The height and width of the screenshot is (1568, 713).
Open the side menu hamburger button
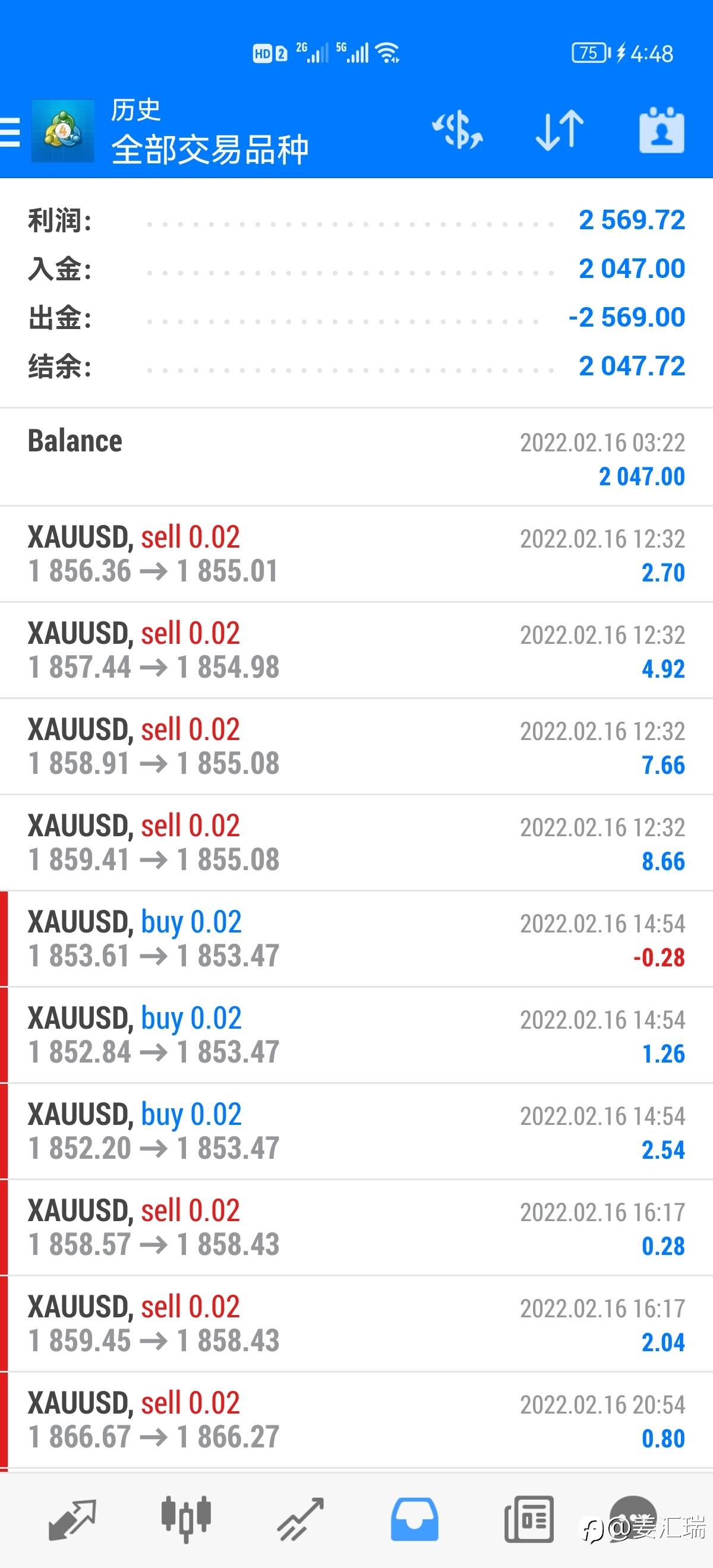(x=10, y=131)
